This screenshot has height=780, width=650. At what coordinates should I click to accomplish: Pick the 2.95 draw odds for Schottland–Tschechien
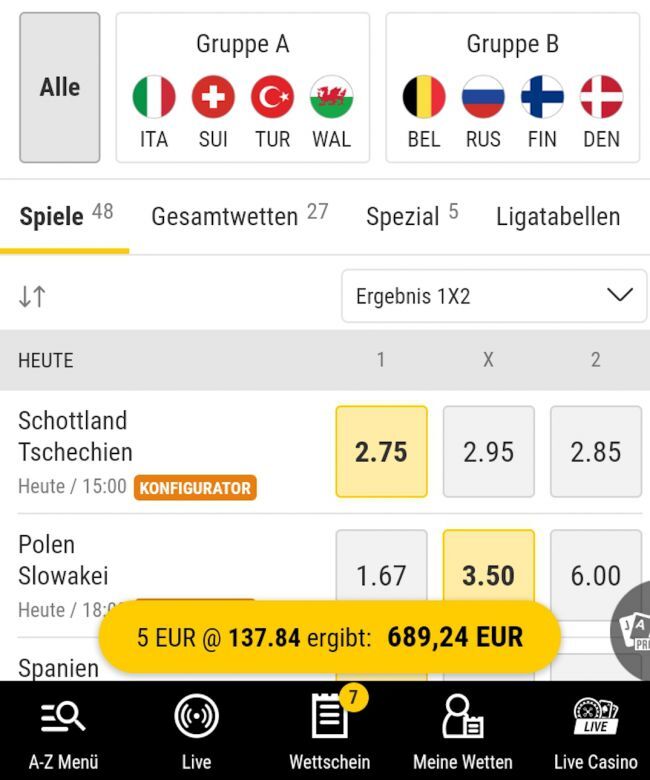click(x=488, y=451)
